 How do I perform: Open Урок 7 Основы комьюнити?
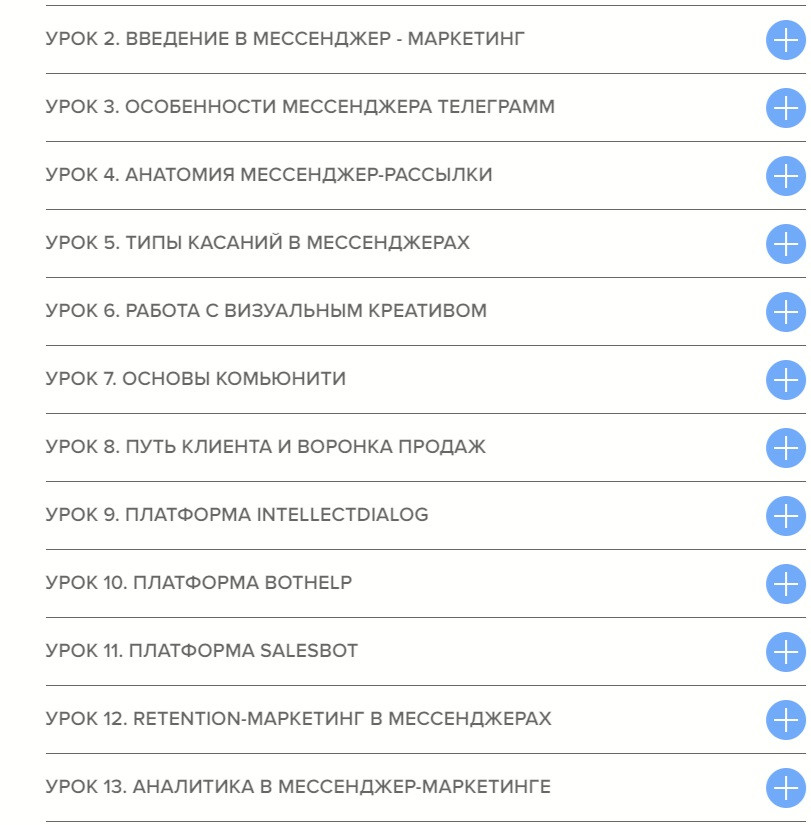click(x=786, y=380)
